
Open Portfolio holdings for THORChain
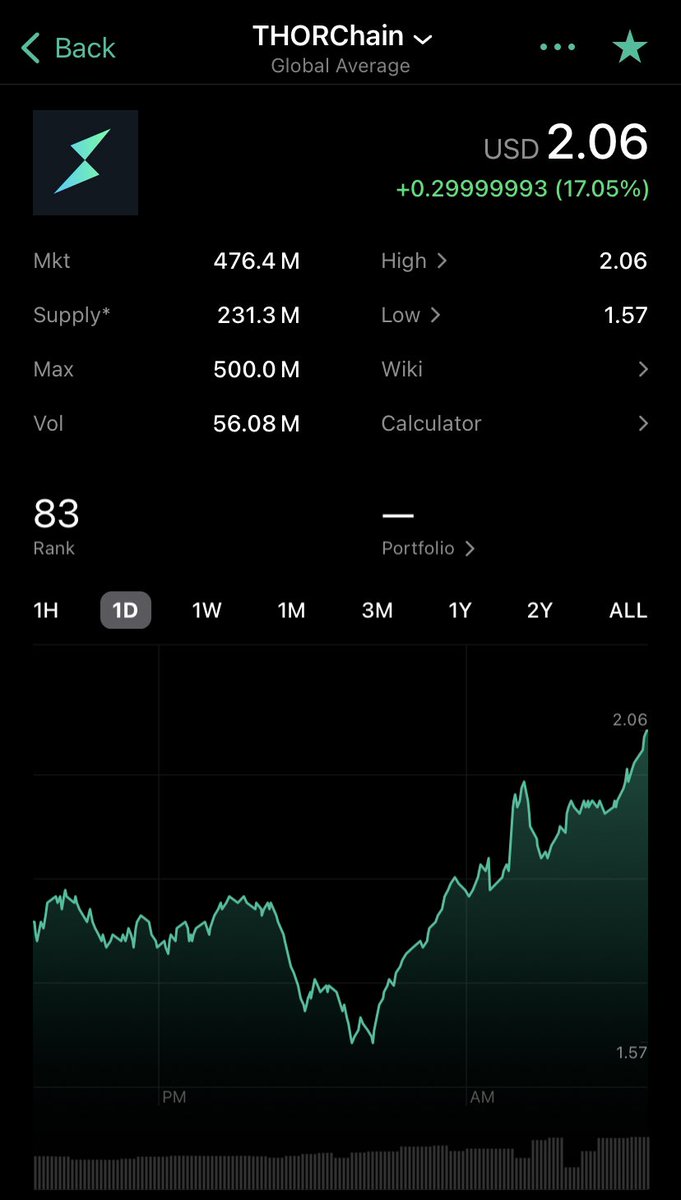click(428, 548)
